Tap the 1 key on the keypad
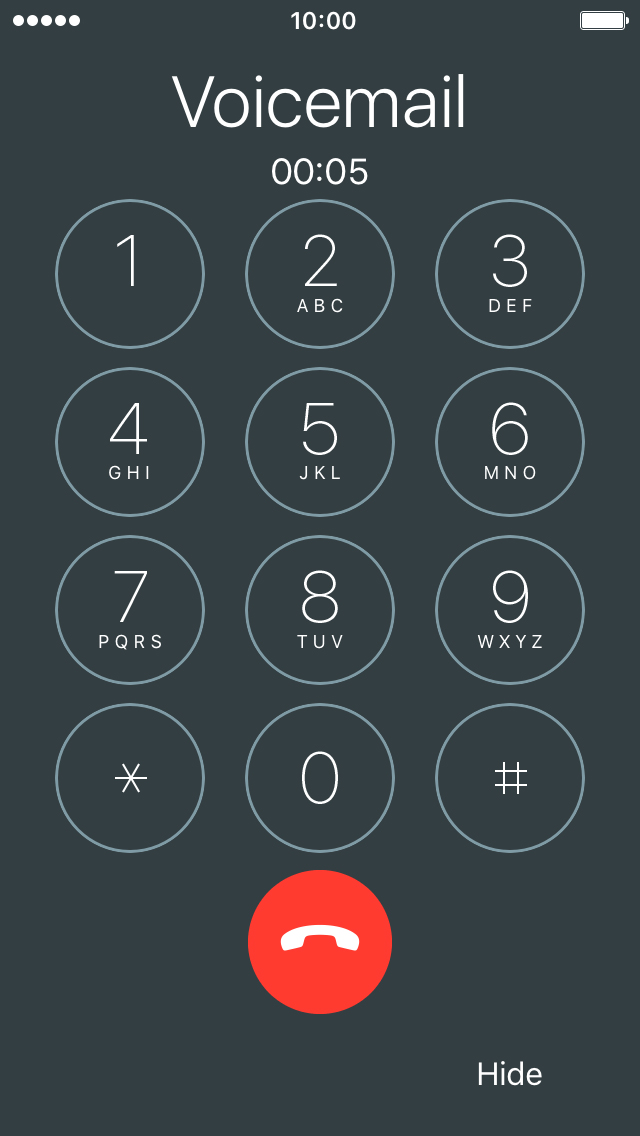Viewport: 640px width, 1136px height. (x=130, y=274)
